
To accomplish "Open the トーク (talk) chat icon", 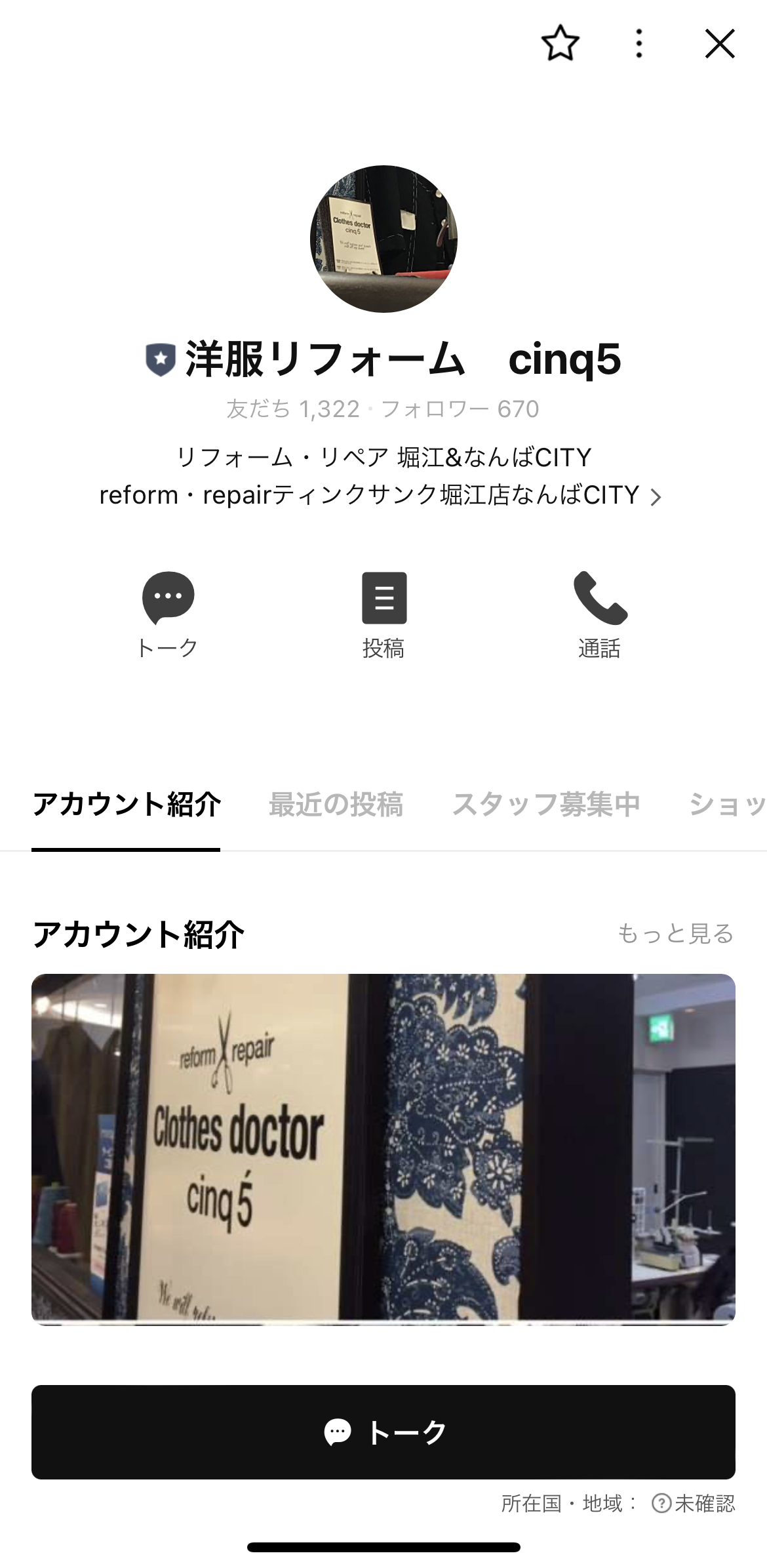I will pyautogui.click(x=169, y=598).
